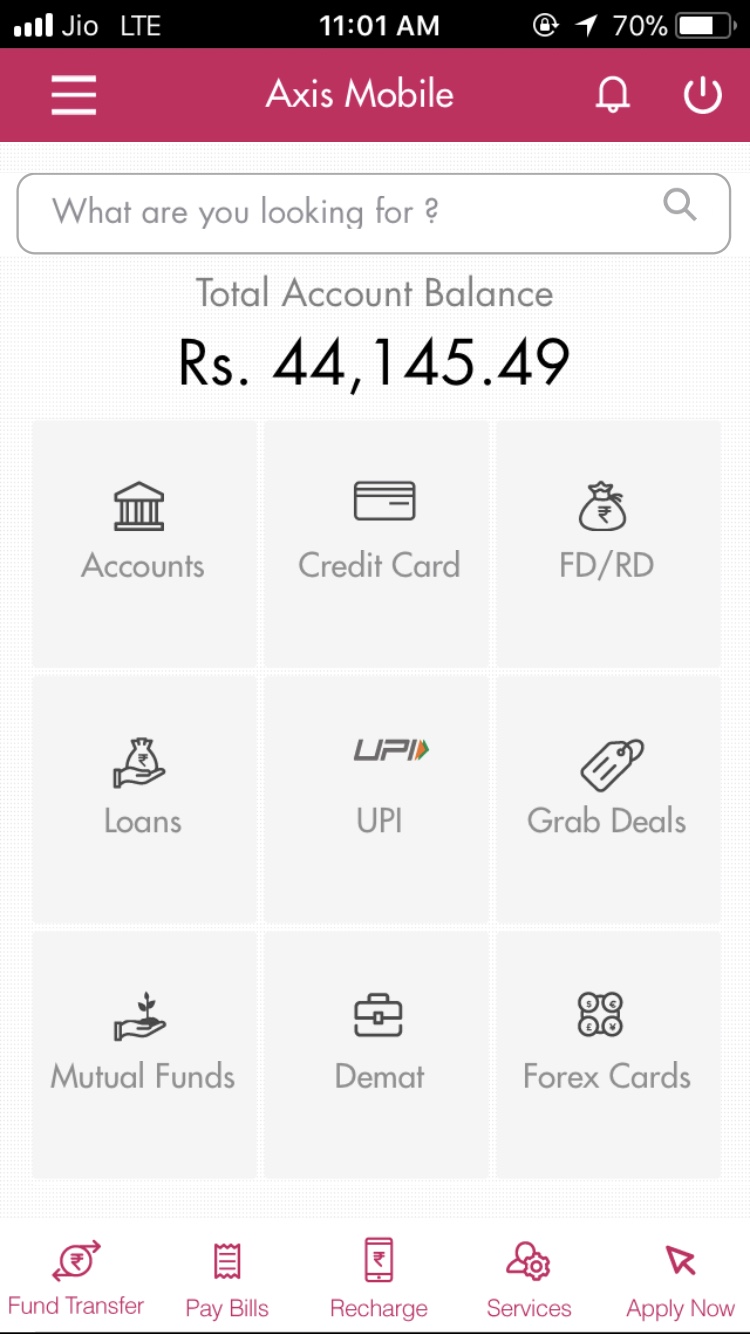Open the hamburger menu
750x1334 pixels.
tap(74, 96)
